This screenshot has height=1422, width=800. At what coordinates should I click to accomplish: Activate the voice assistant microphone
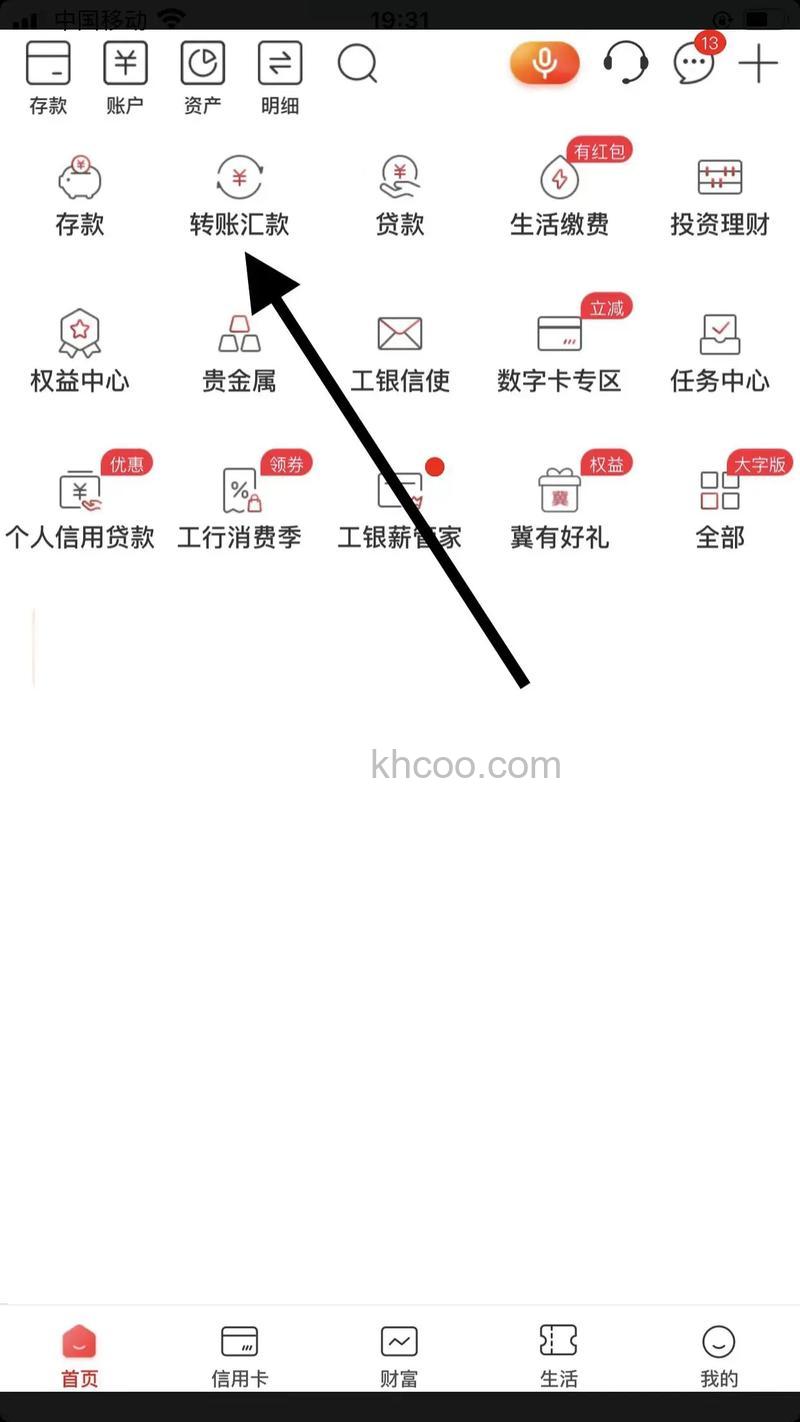tap(544, 62)
